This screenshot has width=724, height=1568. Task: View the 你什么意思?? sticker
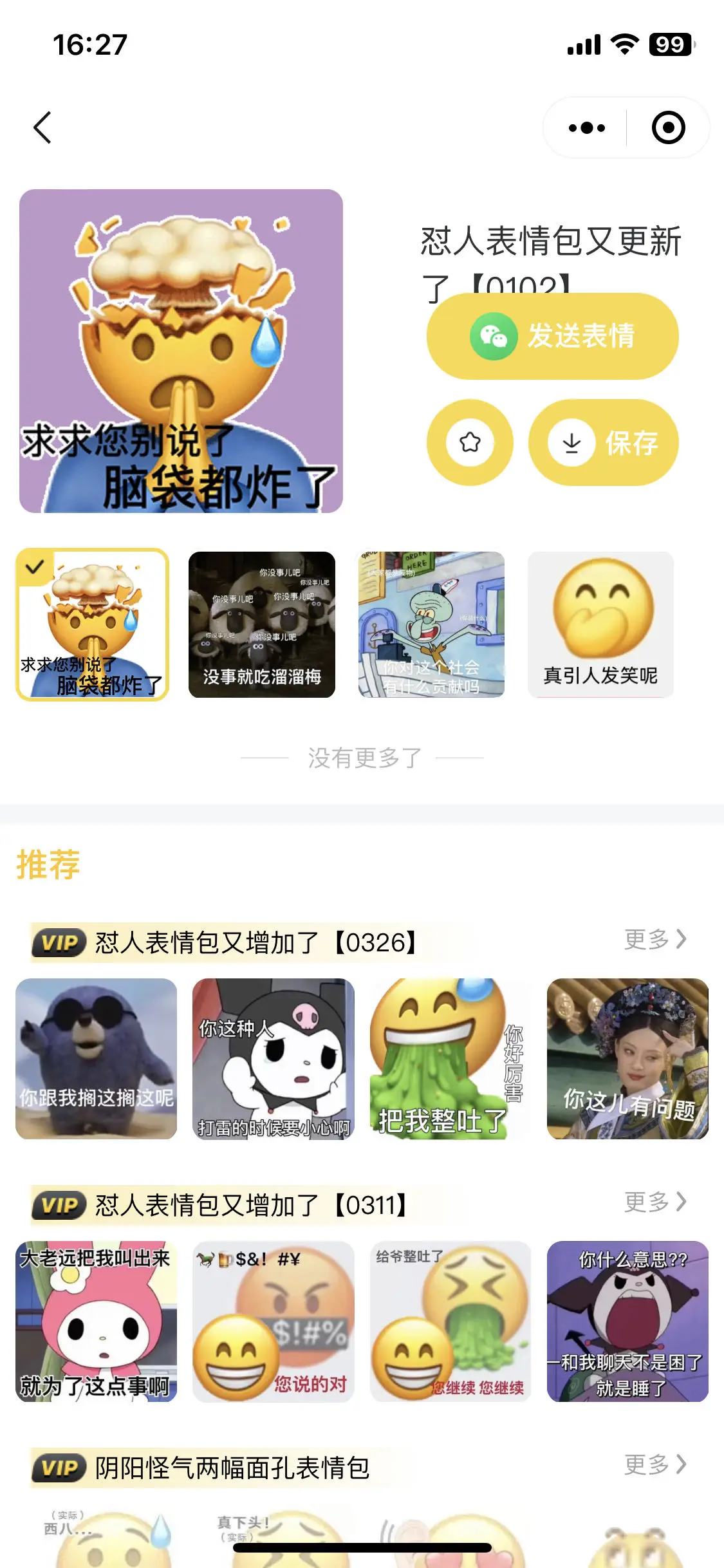[x=627, y=1321]
